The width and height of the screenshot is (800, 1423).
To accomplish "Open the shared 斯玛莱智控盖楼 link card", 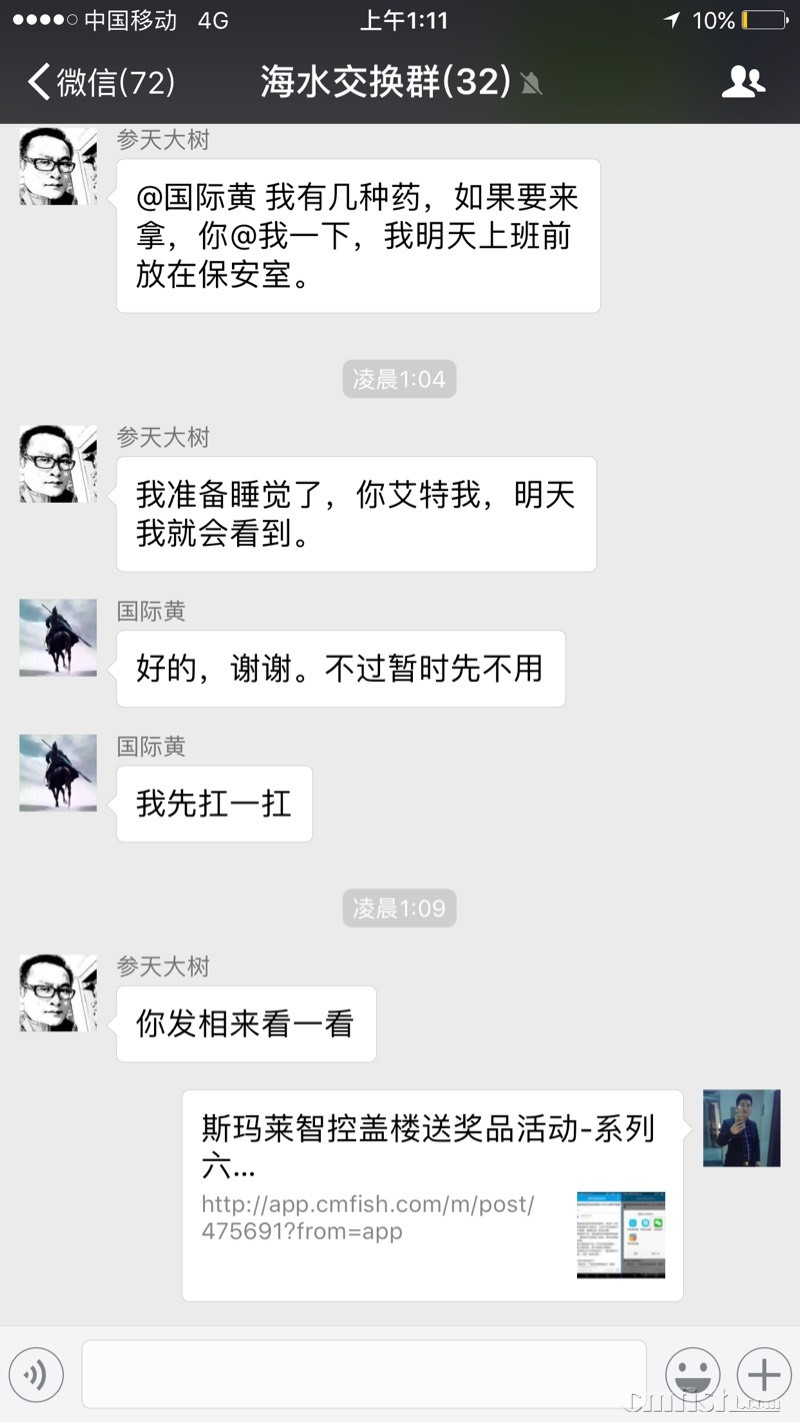I will point(432,1195).
